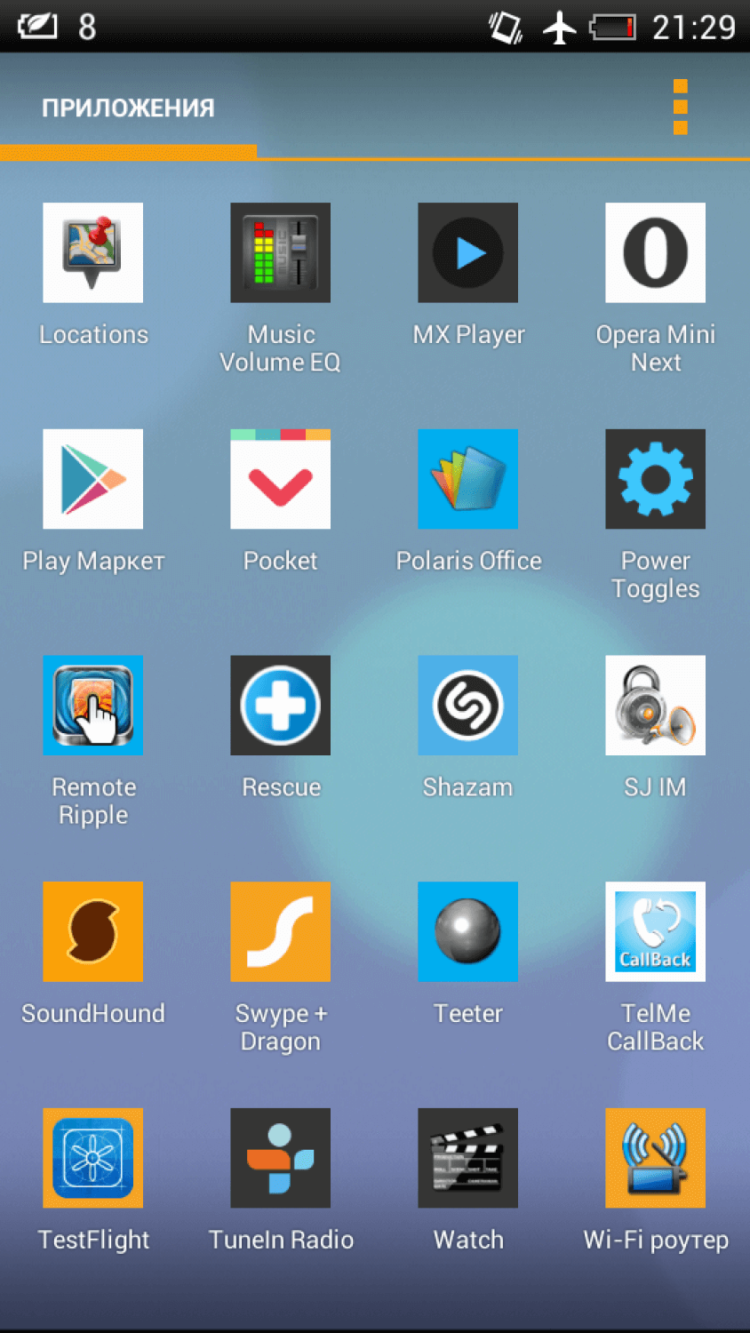Open TuneIn Radio
Image resolution: width=750 pixels, height=1333 pixels.
[280, 1158]
